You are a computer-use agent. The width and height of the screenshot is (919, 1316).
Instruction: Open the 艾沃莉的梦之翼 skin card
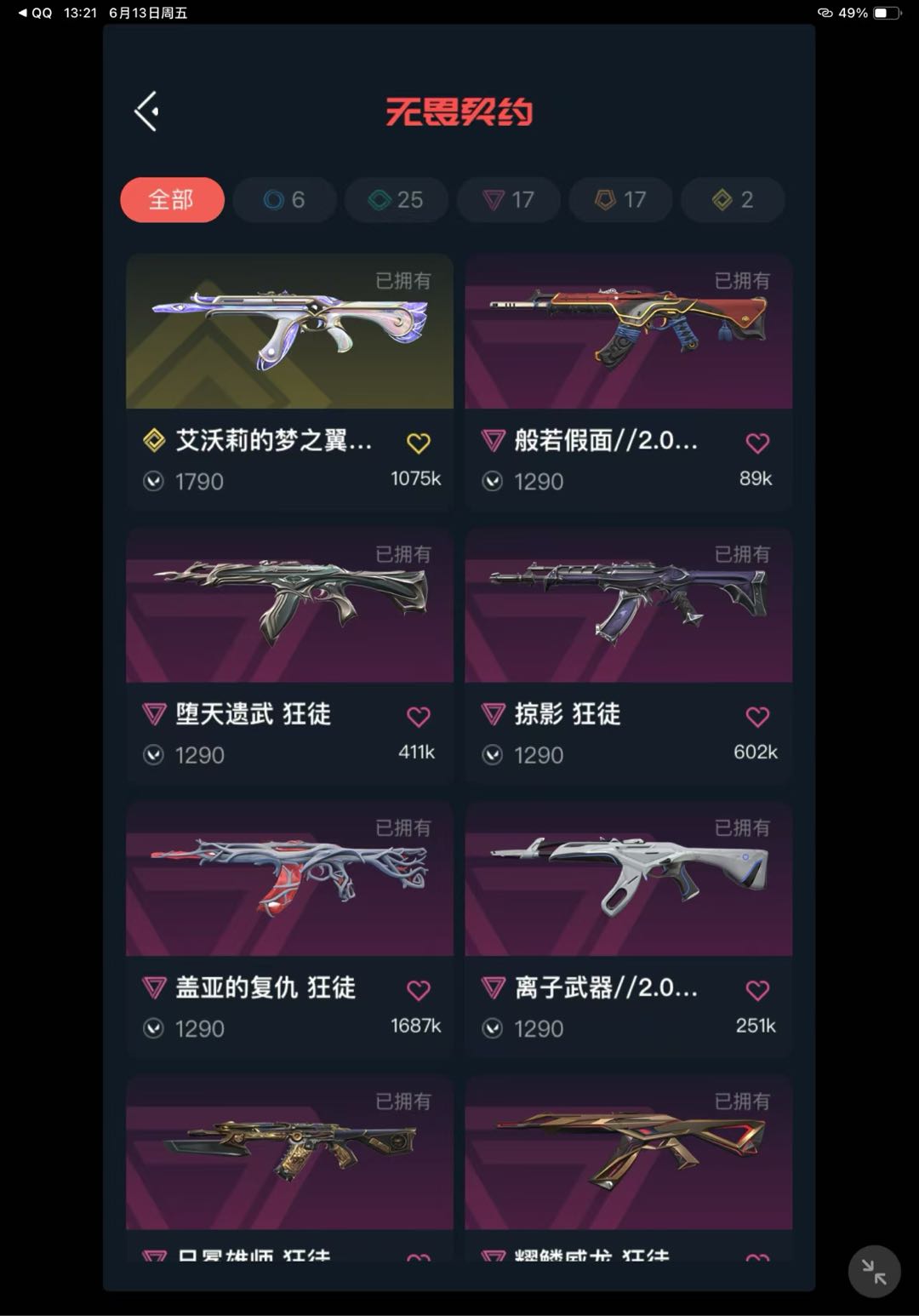pyautogui.click(x=289, y=332)
